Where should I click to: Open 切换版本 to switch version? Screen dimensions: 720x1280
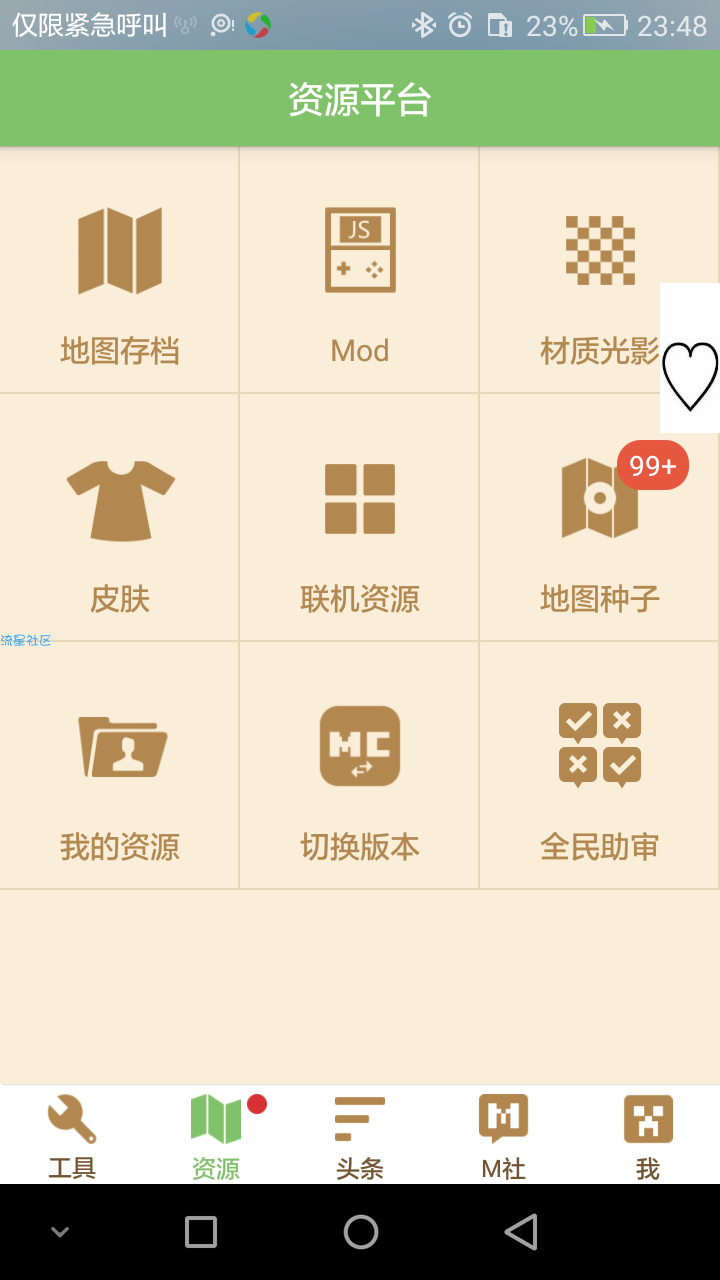point(360,768)
